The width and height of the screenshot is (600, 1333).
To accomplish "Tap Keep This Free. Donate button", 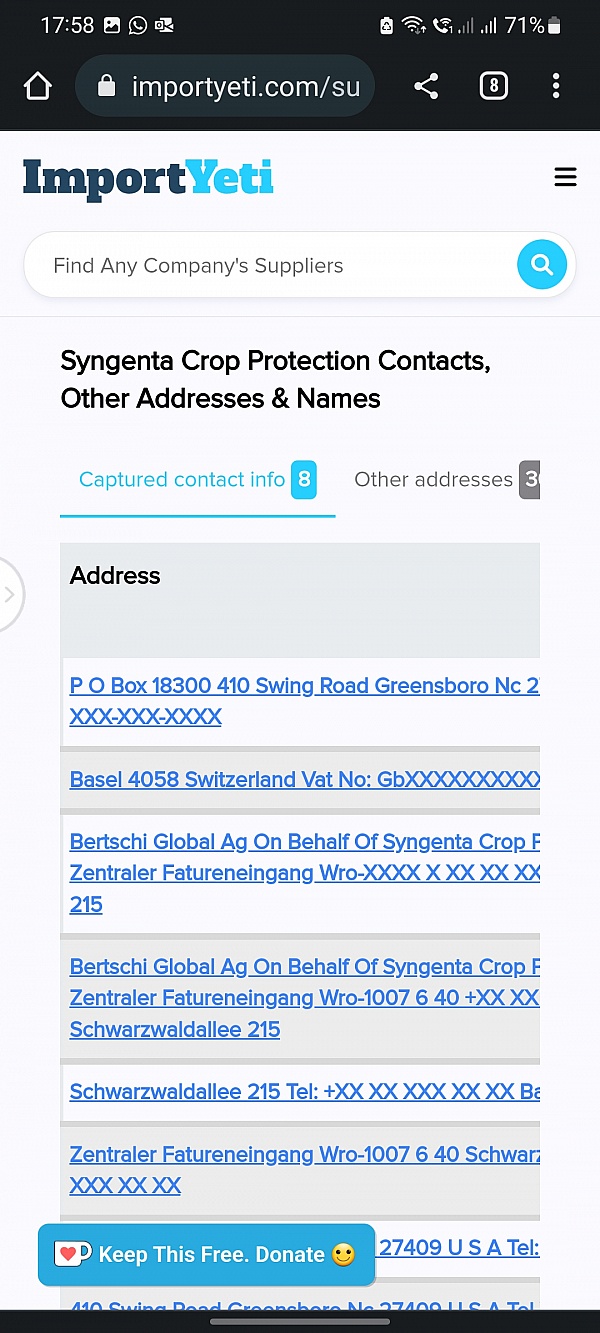I will click(206, 1255).
